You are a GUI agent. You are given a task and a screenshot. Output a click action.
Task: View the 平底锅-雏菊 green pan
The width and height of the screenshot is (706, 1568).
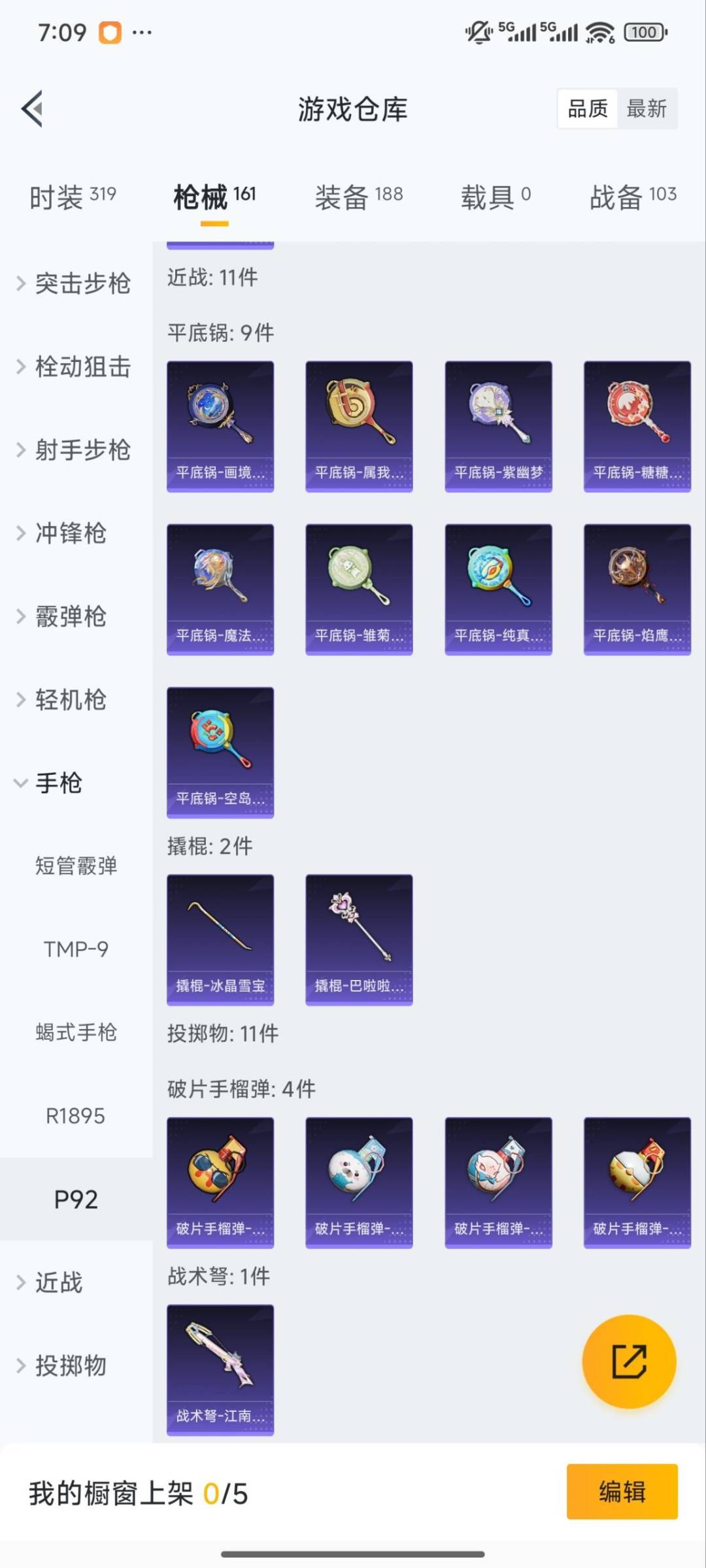(x=359, y=588)
